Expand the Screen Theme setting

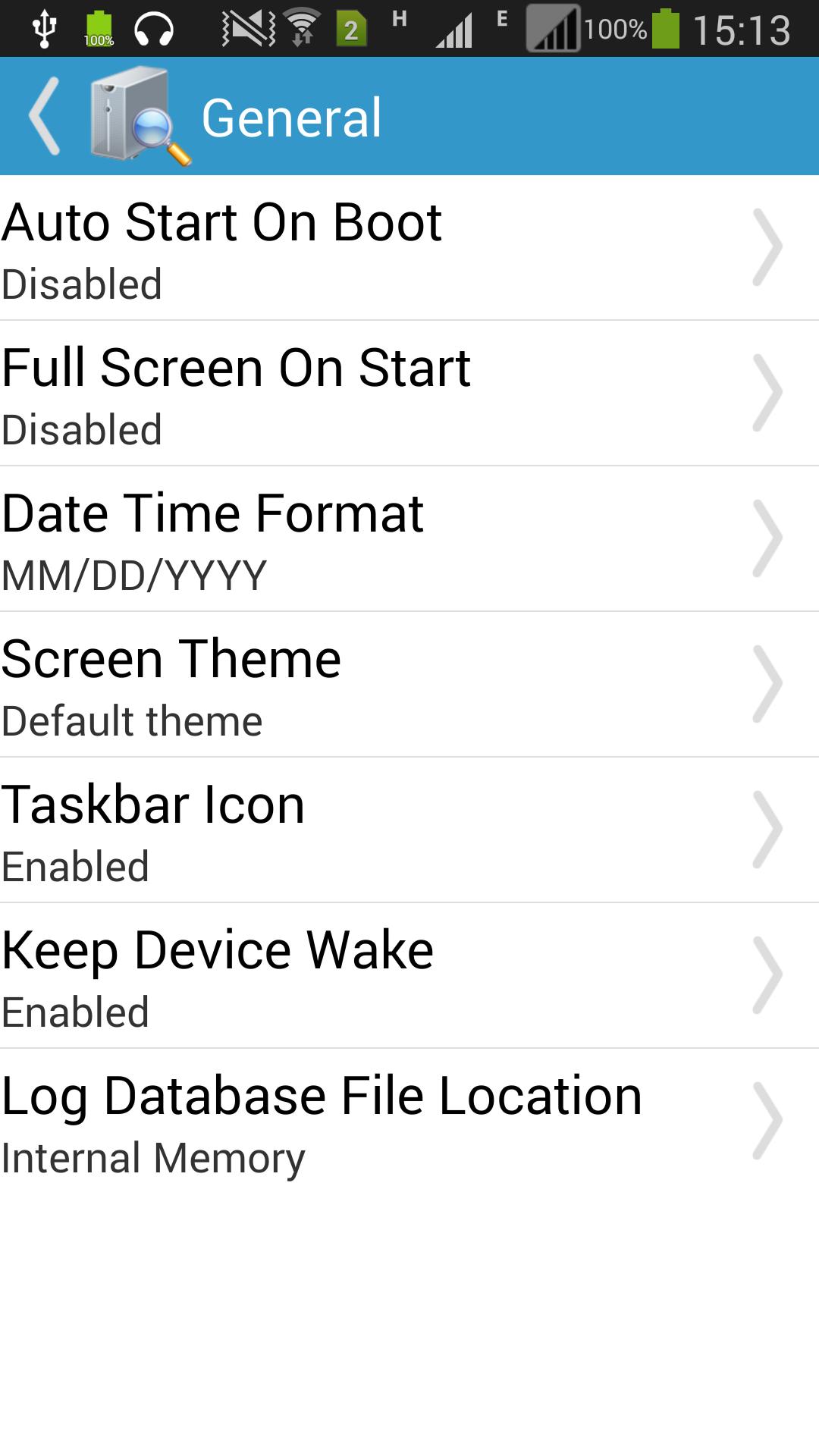[409, 684]
